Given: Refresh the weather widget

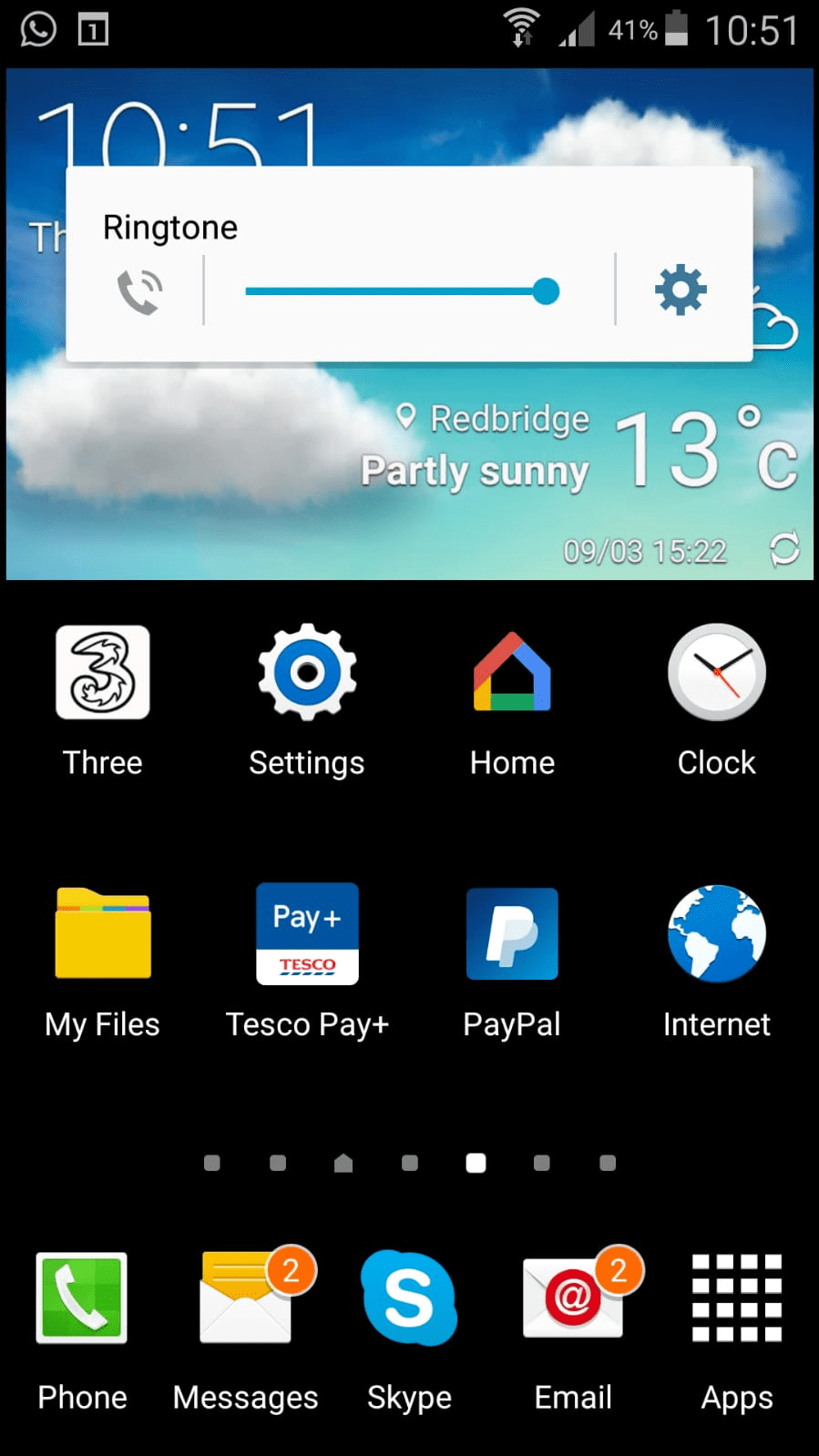Looking at the screenshot, I should [x=783, y=549].
